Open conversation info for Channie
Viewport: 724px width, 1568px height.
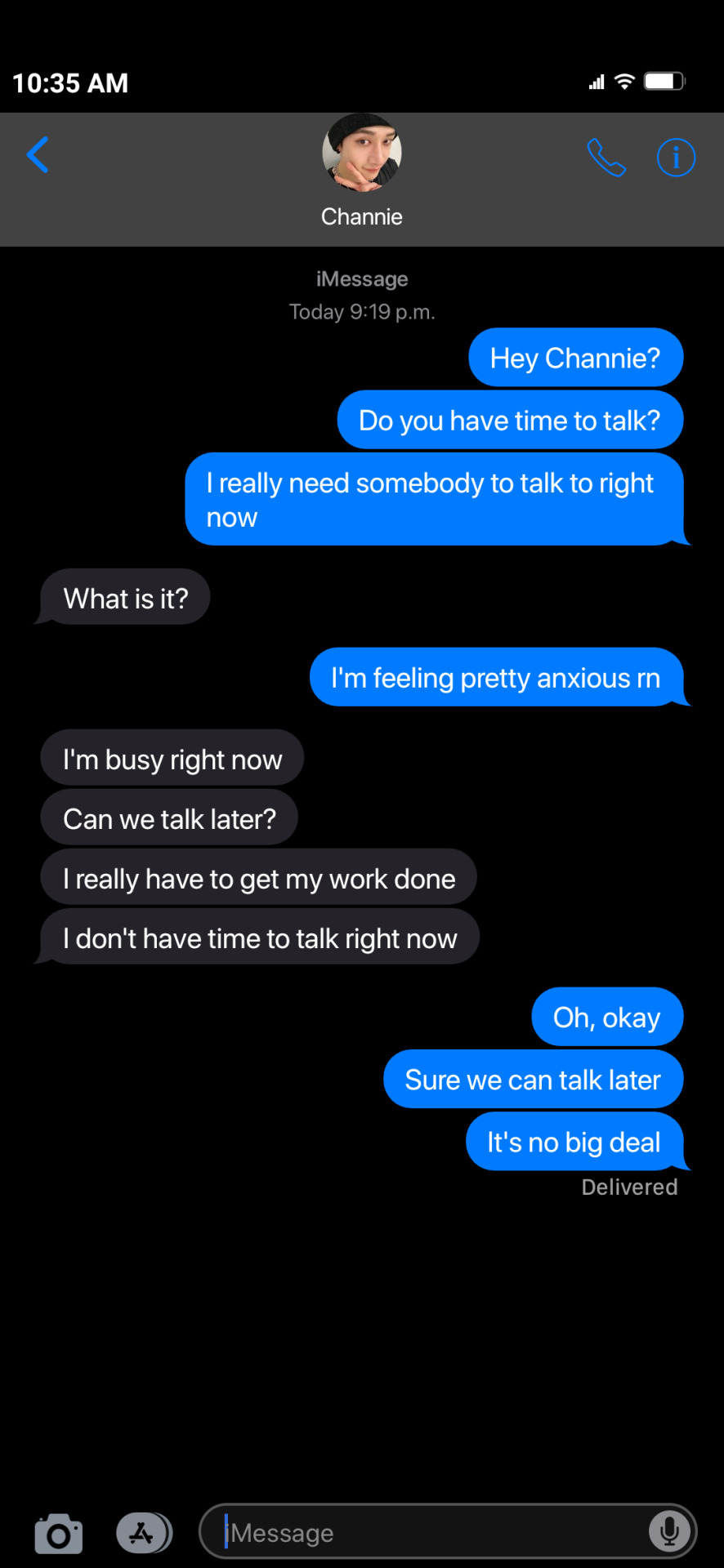pos(676,157)
